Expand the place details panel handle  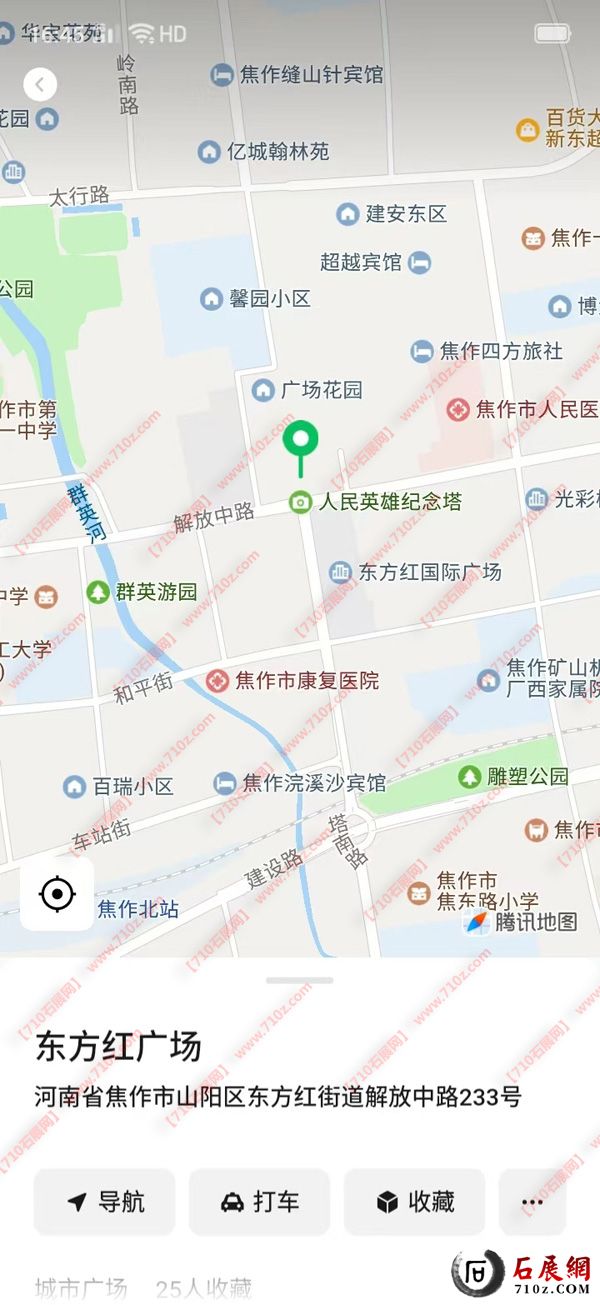[x=300, y=980]
